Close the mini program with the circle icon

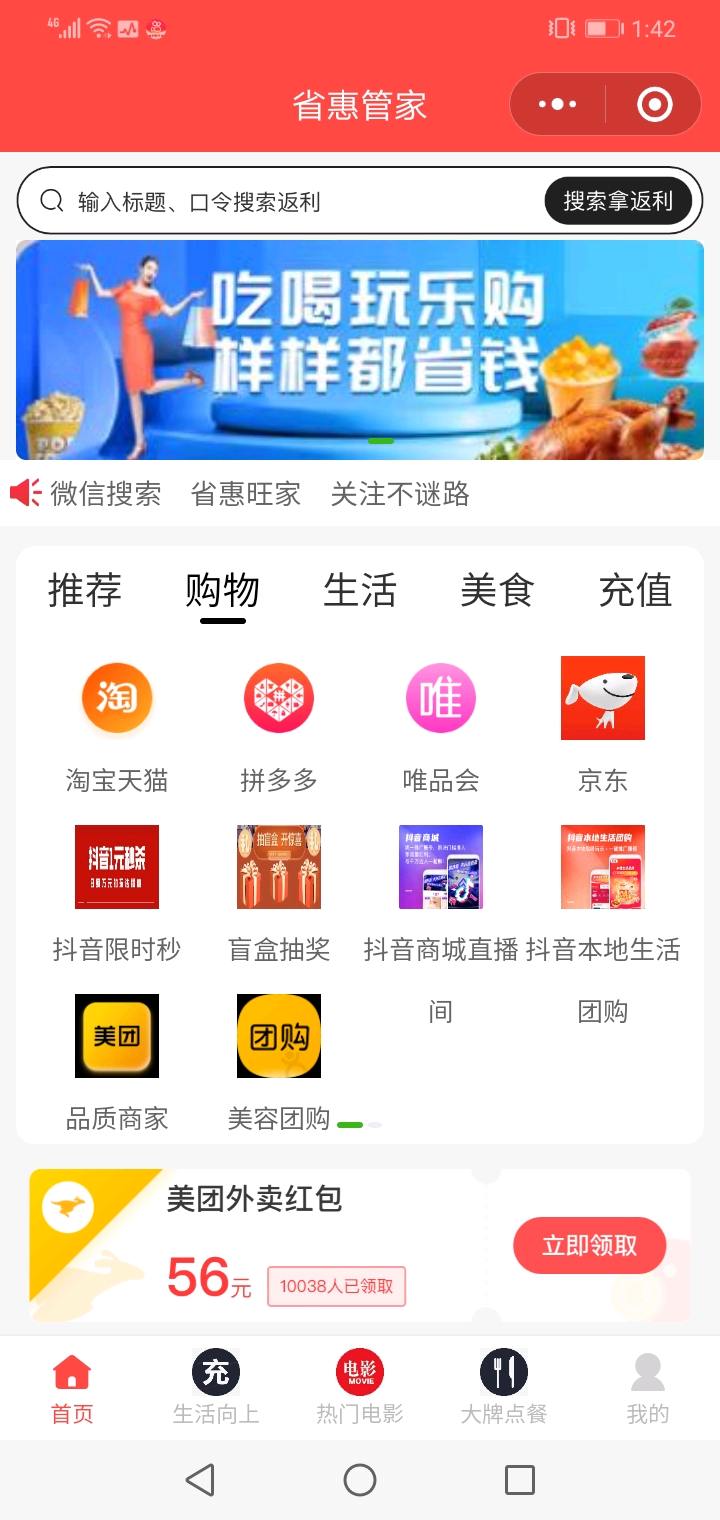pos(655,104)
